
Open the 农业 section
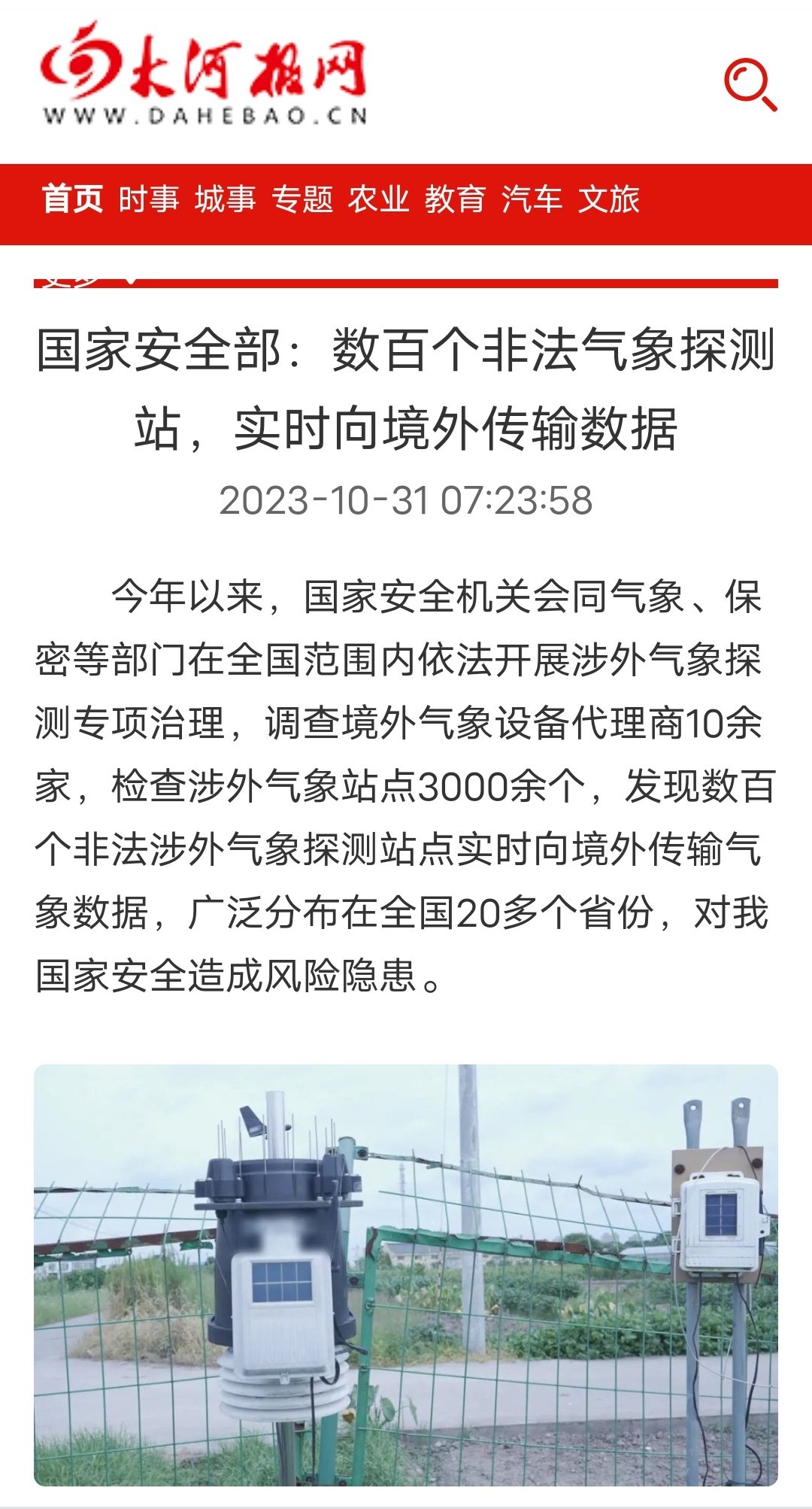pos(379,199)
